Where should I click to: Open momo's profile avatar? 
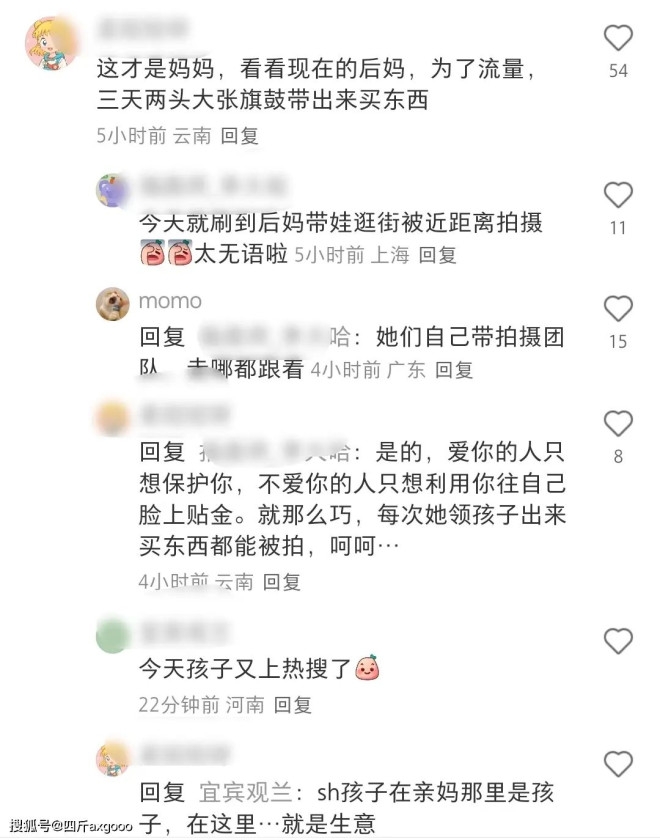(113, 303)
